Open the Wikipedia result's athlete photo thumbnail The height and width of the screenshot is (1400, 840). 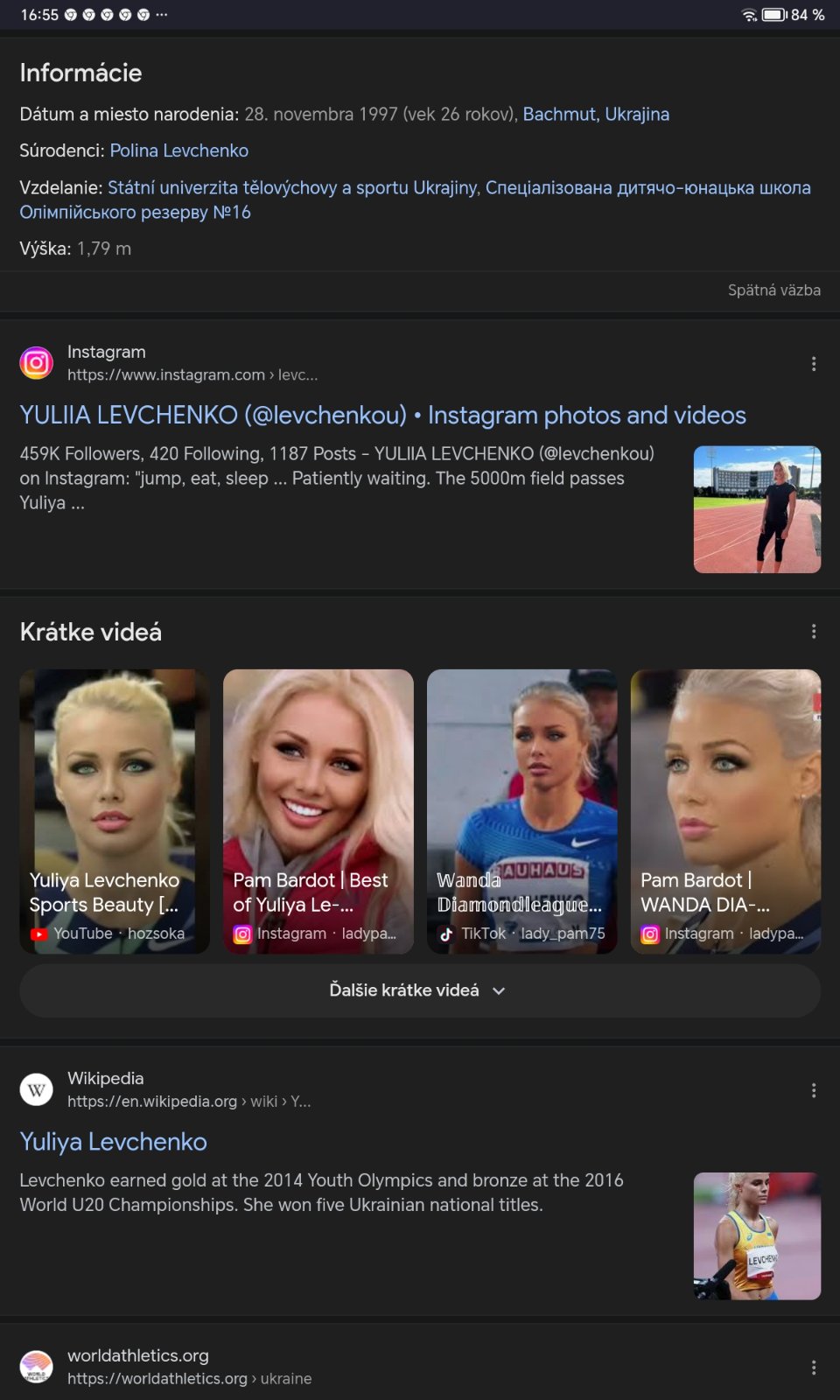[x=757, y=1235]
